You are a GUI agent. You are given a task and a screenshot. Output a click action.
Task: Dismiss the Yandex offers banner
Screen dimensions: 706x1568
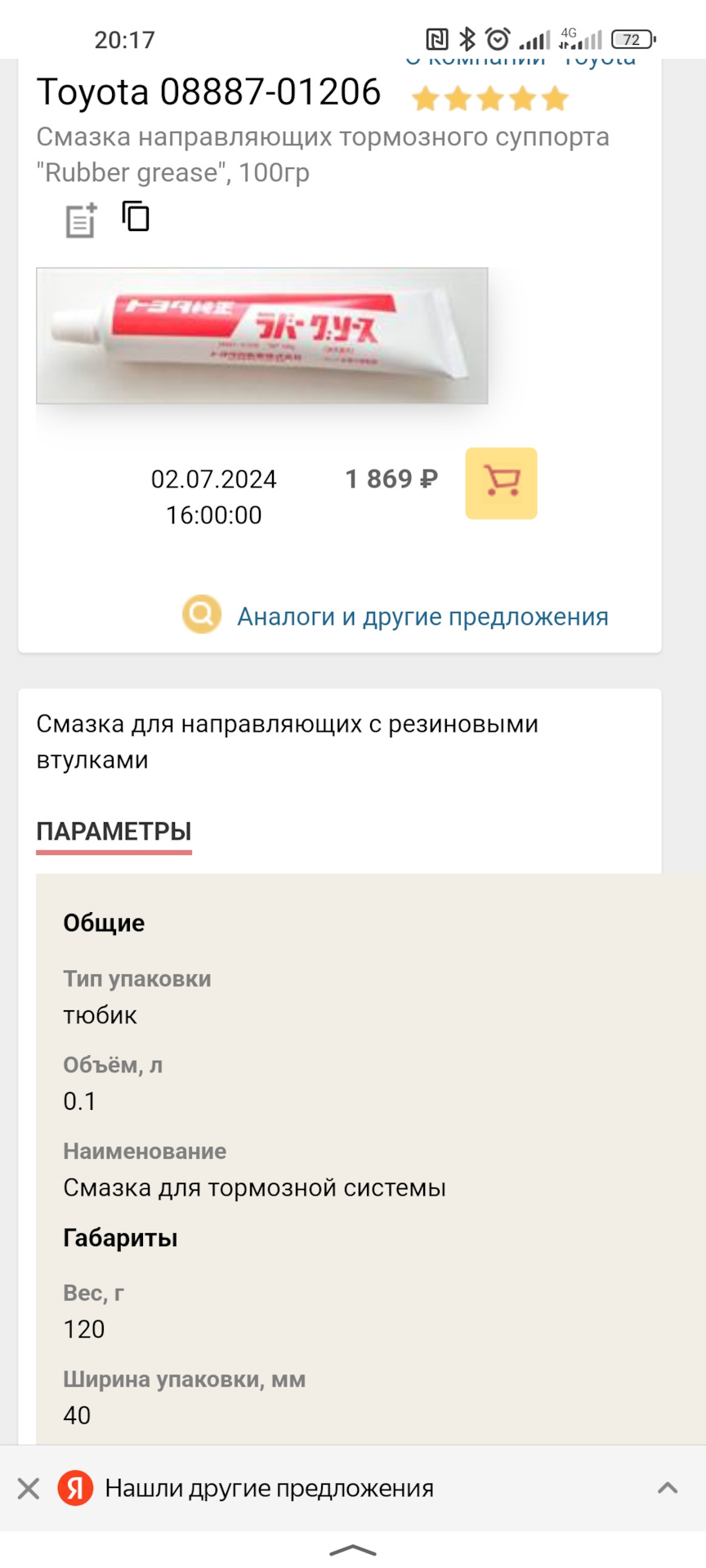(x=29, y=1489)
